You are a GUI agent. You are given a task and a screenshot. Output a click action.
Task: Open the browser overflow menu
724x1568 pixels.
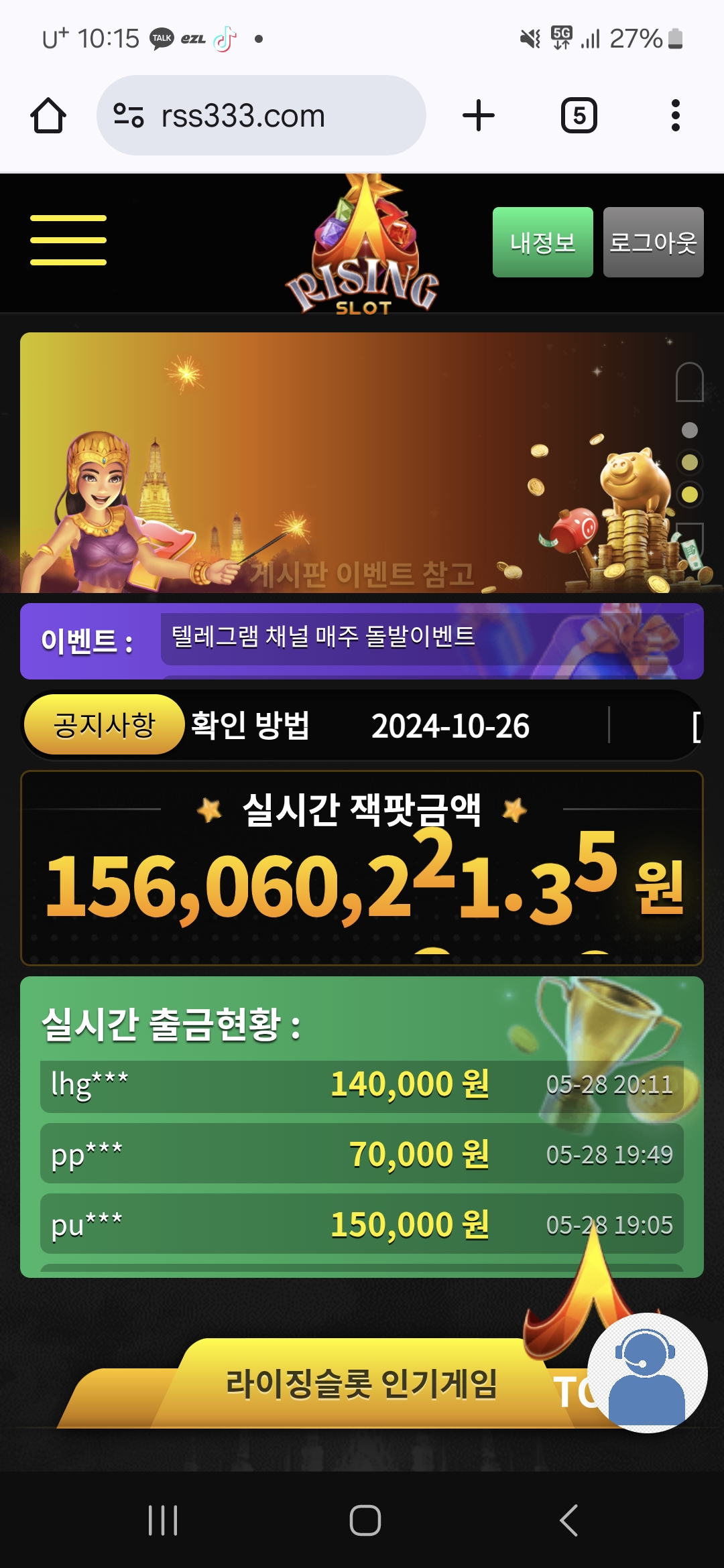[675, 116]
